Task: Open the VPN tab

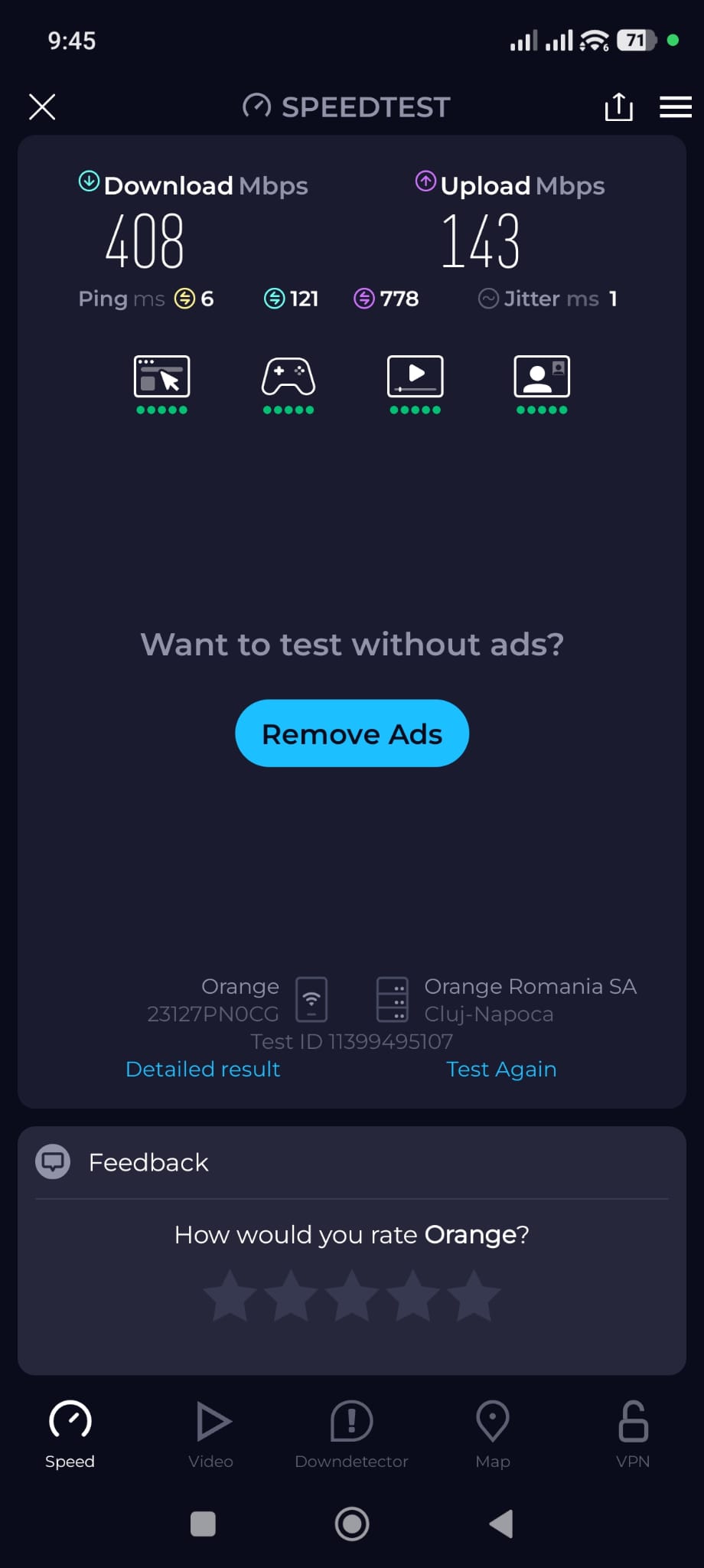Action: 633,1433
